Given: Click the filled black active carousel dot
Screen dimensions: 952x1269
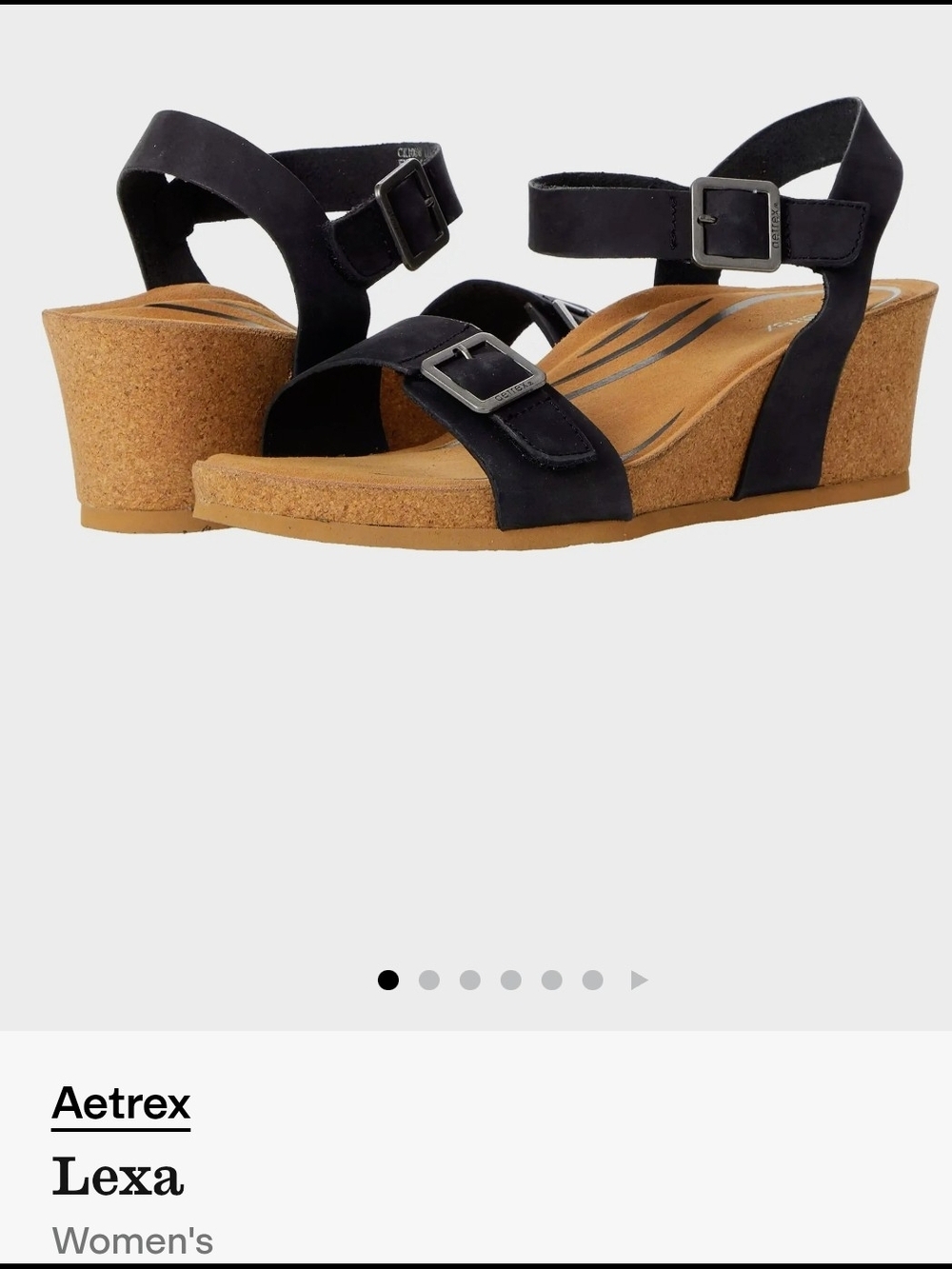Looking at the screenshot, I should coord(387,978).
